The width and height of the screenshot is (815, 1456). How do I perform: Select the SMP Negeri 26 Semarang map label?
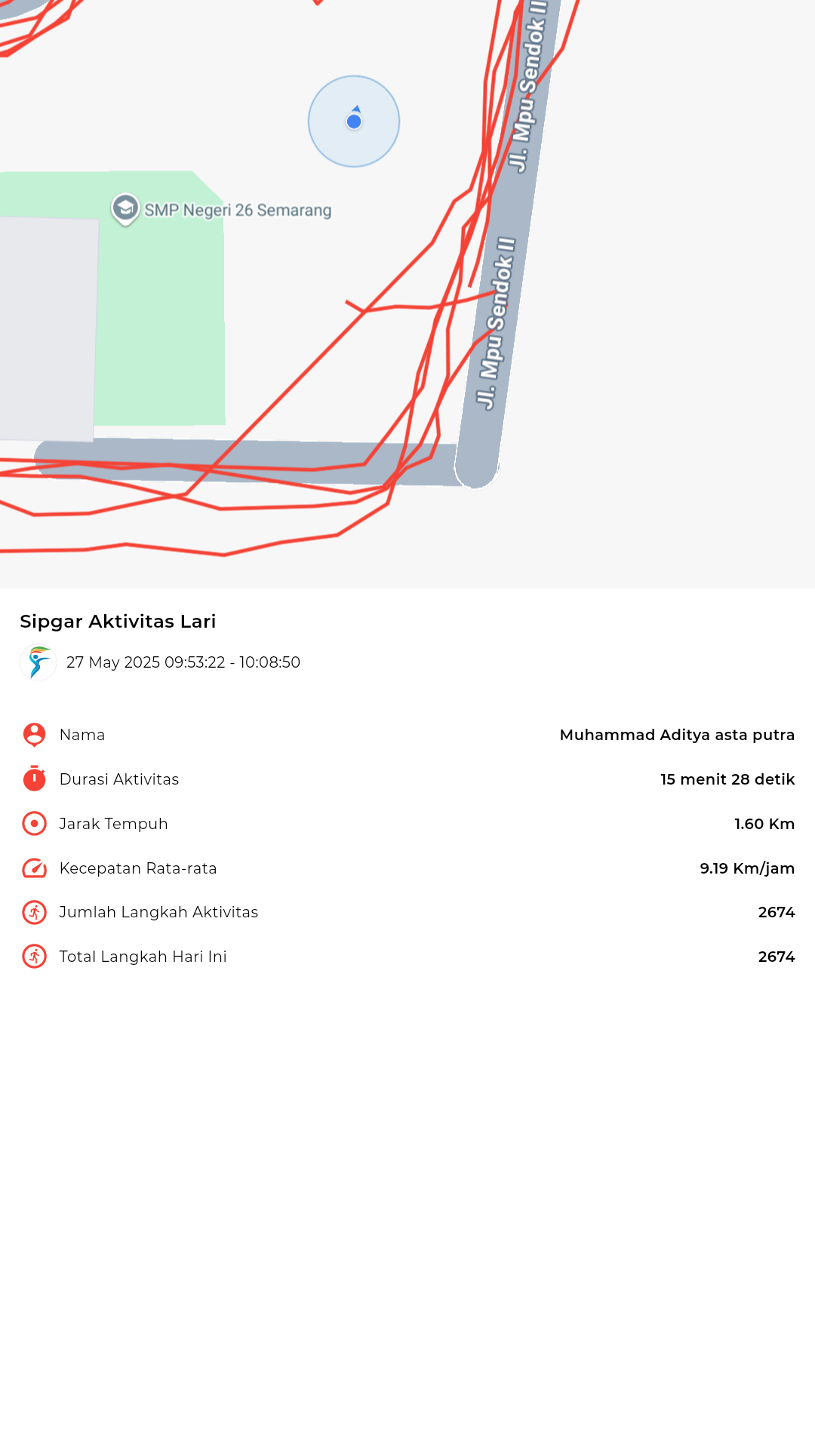coord(238,210)
